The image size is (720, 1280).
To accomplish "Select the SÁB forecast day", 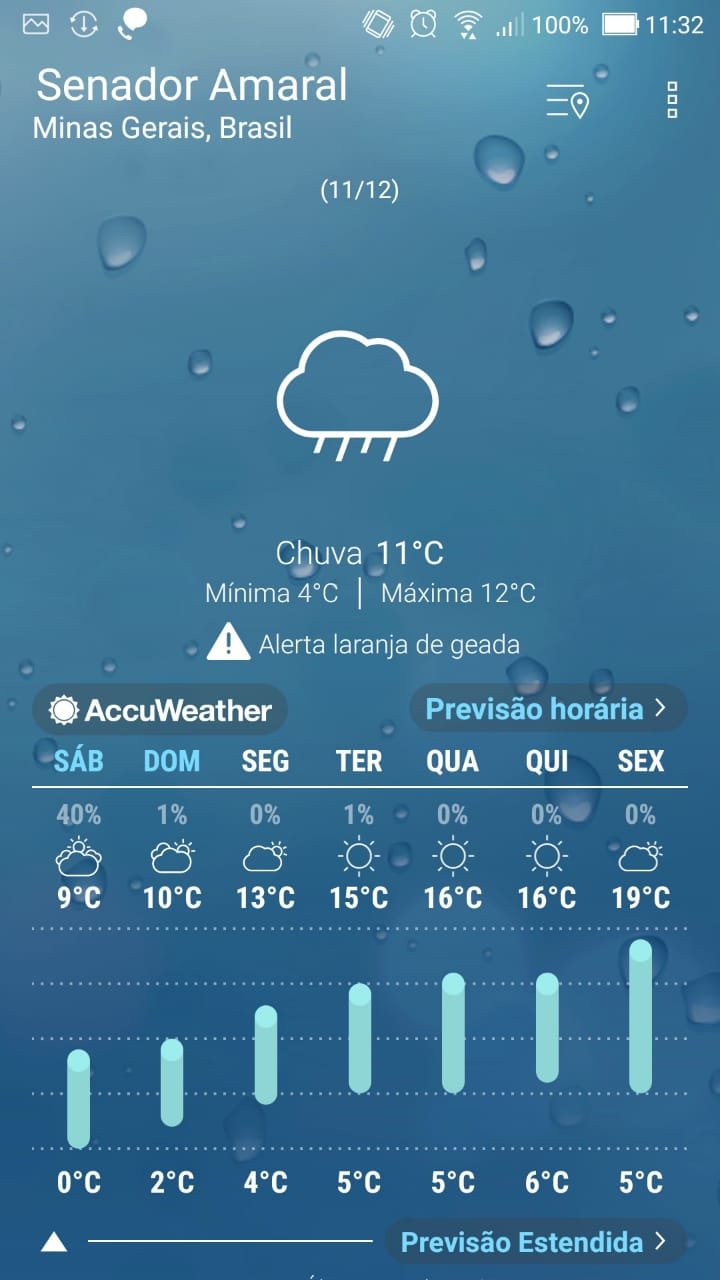I will pyautogui.click(x=79, y=761).
